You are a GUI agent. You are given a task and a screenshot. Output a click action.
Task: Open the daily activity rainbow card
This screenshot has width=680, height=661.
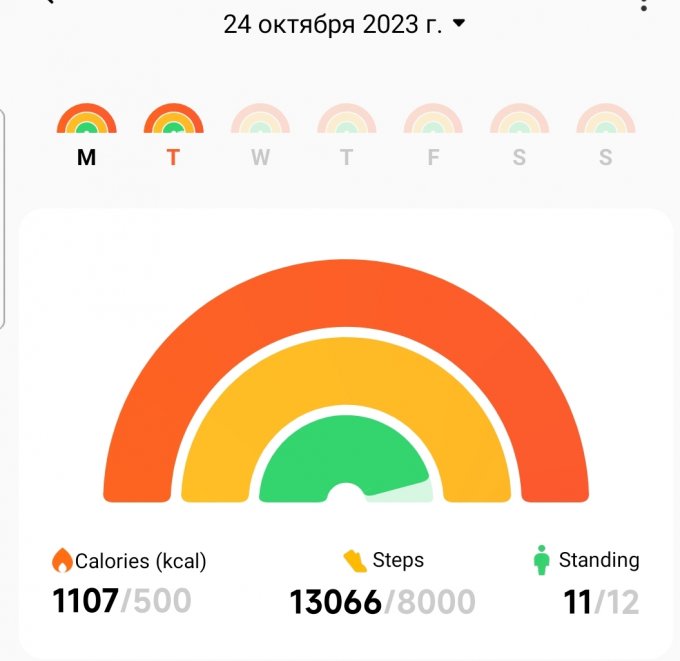[x=345, y=400]
